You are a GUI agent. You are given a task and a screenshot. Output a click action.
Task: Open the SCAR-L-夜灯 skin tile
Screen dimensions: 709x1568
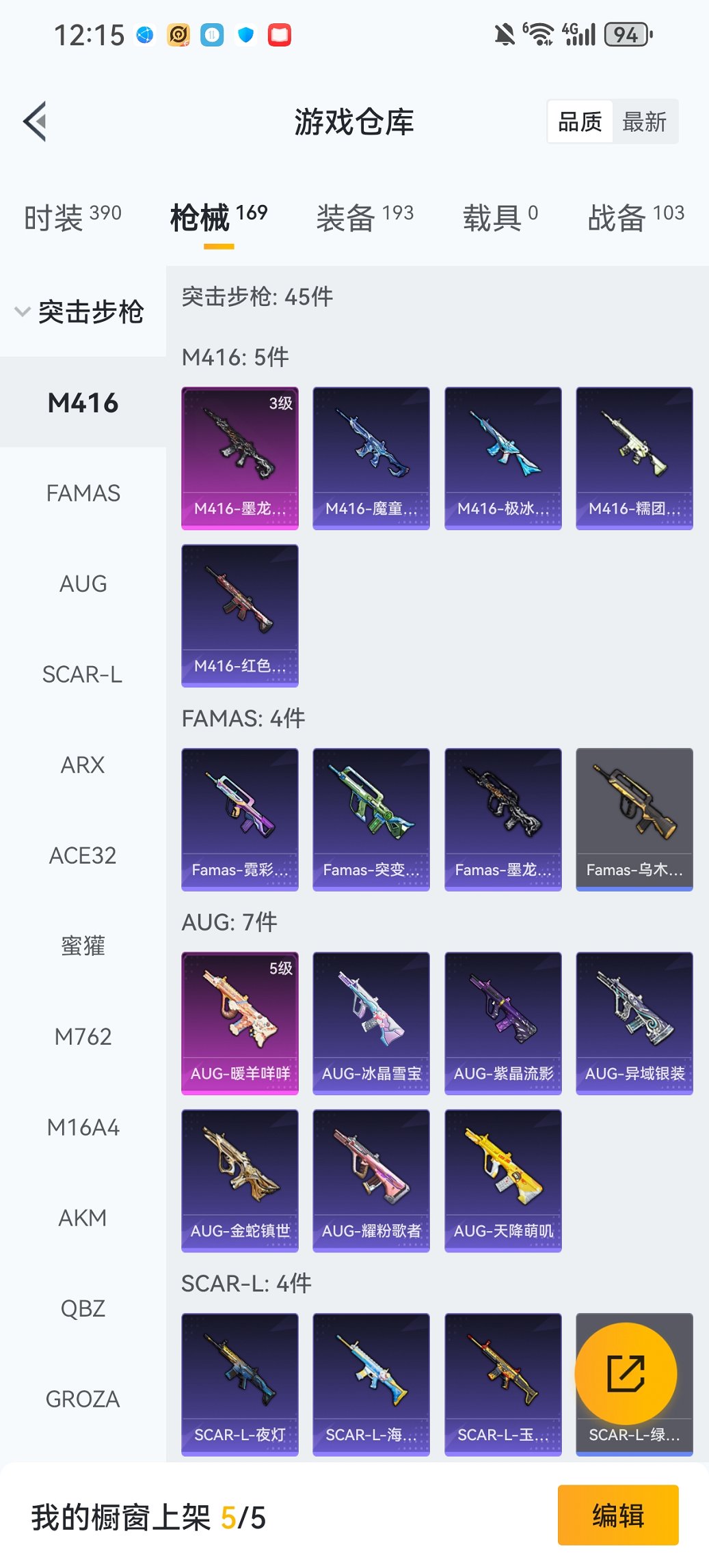(240, 1384)
